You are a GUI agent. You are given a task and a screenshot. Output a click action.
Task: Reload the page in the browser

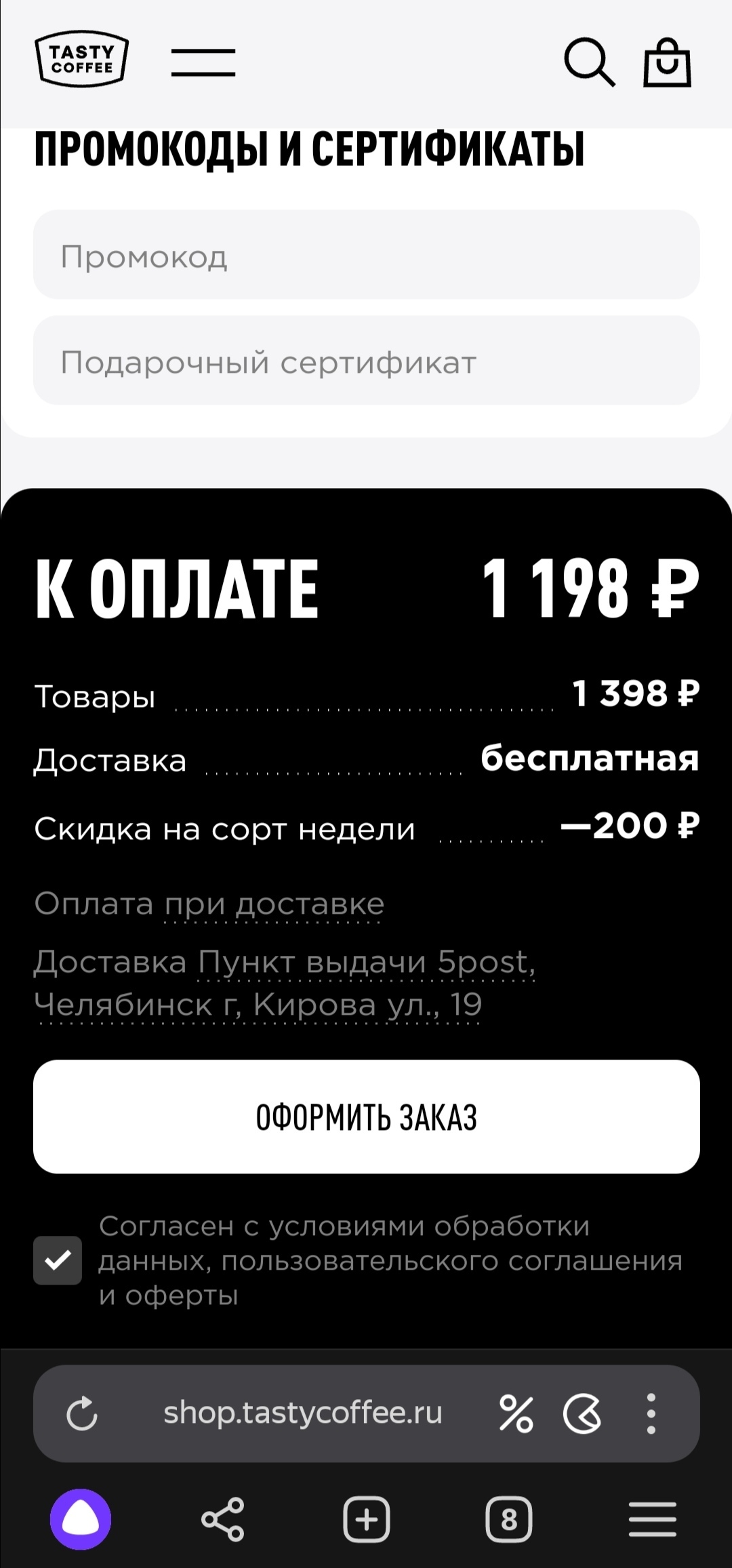pyautogui.click(x=82, y=1413)
